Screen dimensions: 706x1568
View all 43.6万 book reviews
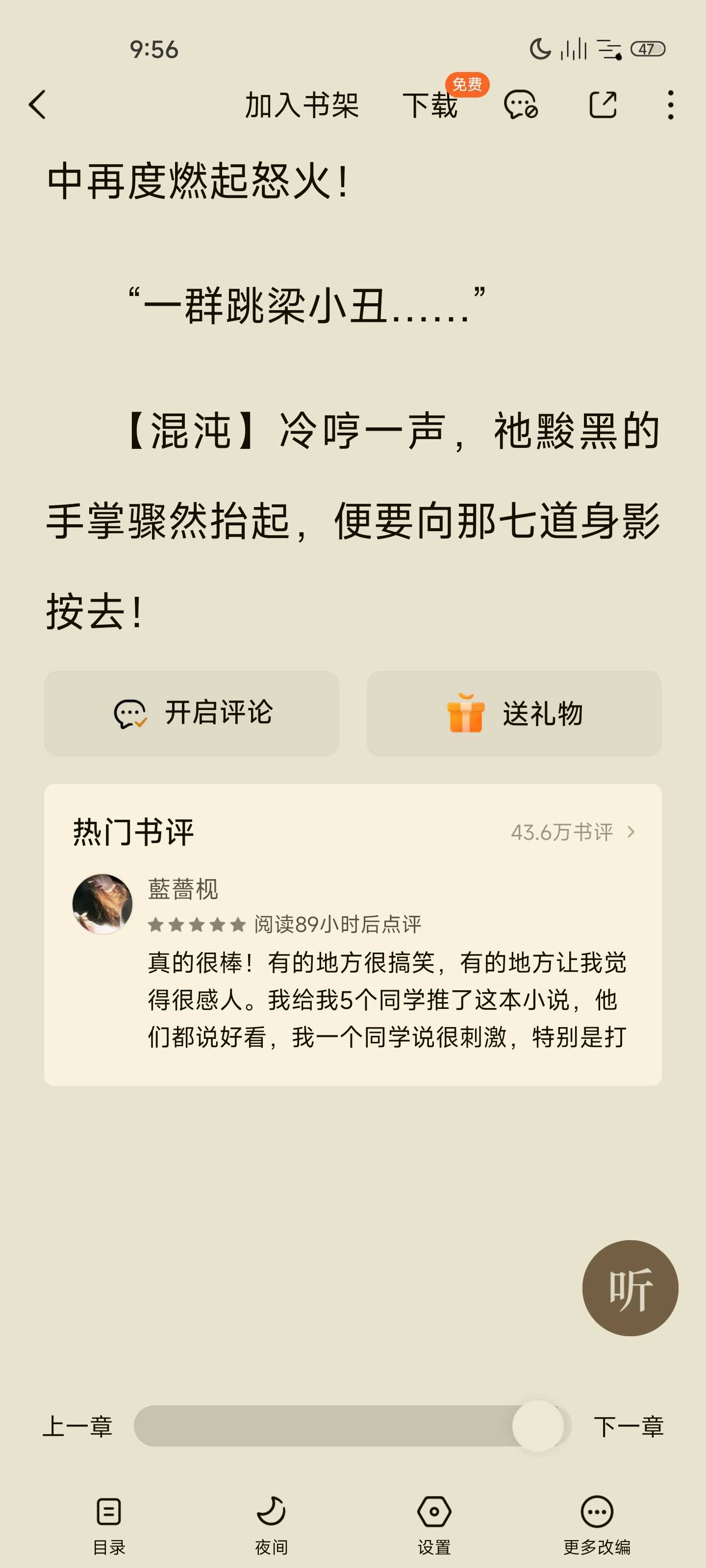(572, 832)
